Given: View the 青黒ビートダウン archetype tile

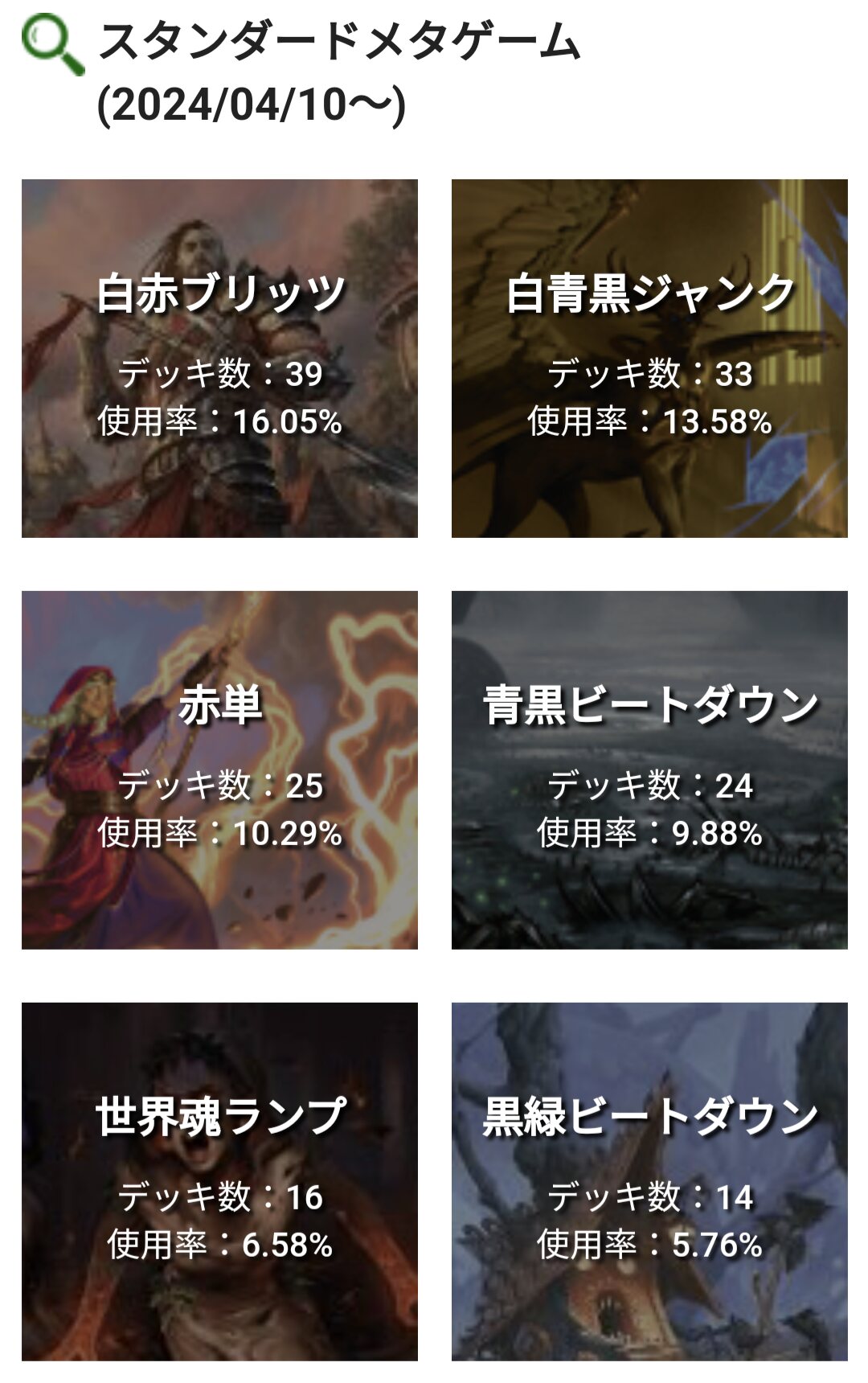Looking at the screenshot, I should click(649, 769).
